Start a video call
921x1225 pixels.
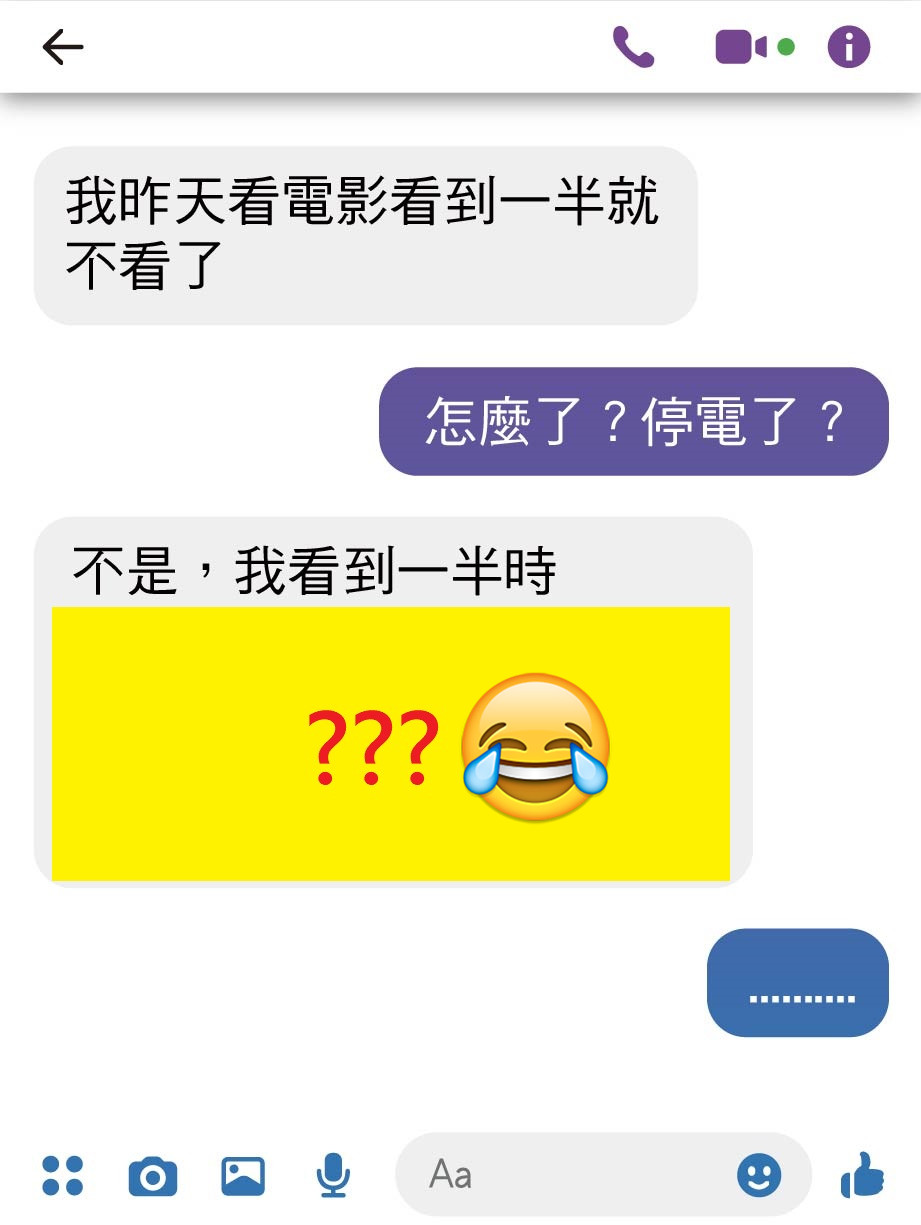click(x=742, y=47)
